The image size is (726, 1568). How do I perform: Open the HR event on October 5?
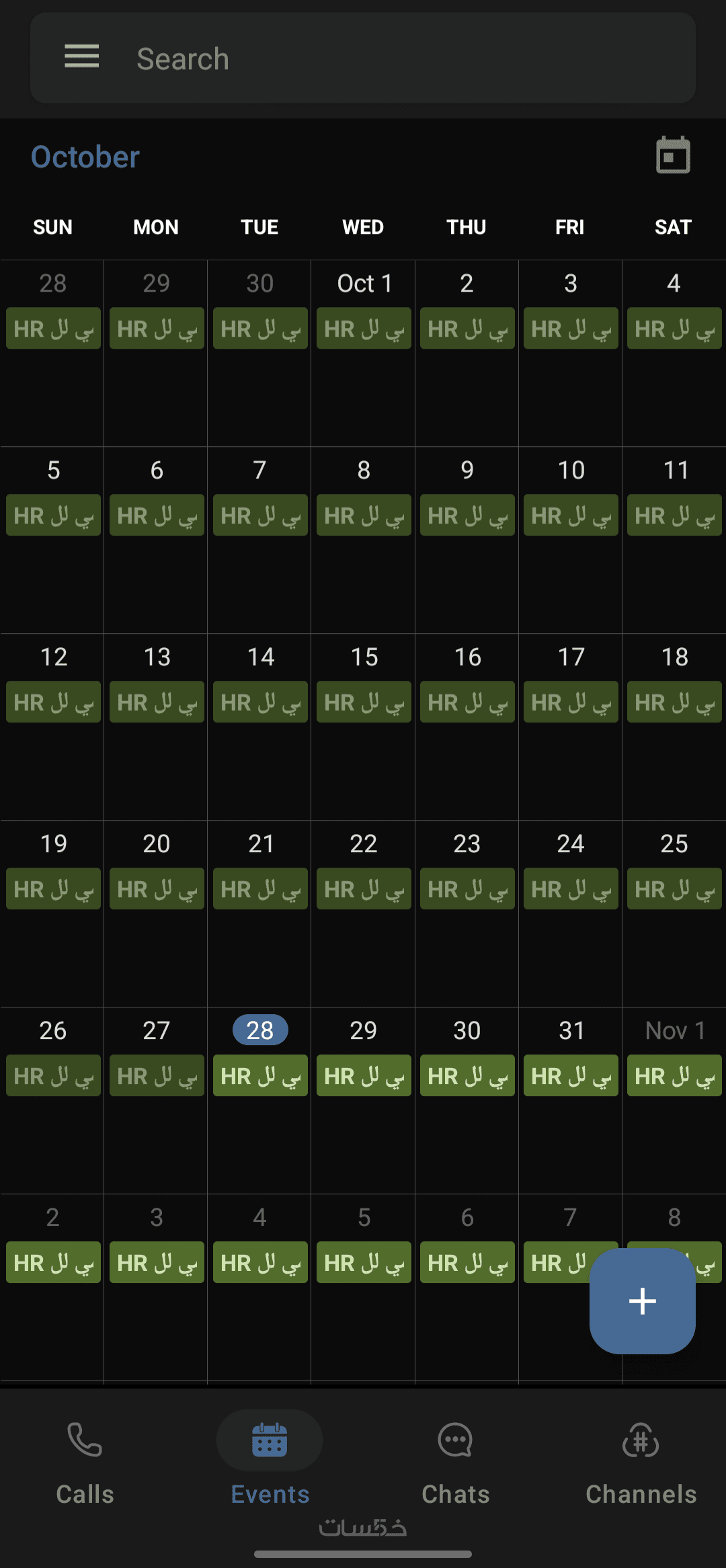pyautogui.click(x=53, y=516)
